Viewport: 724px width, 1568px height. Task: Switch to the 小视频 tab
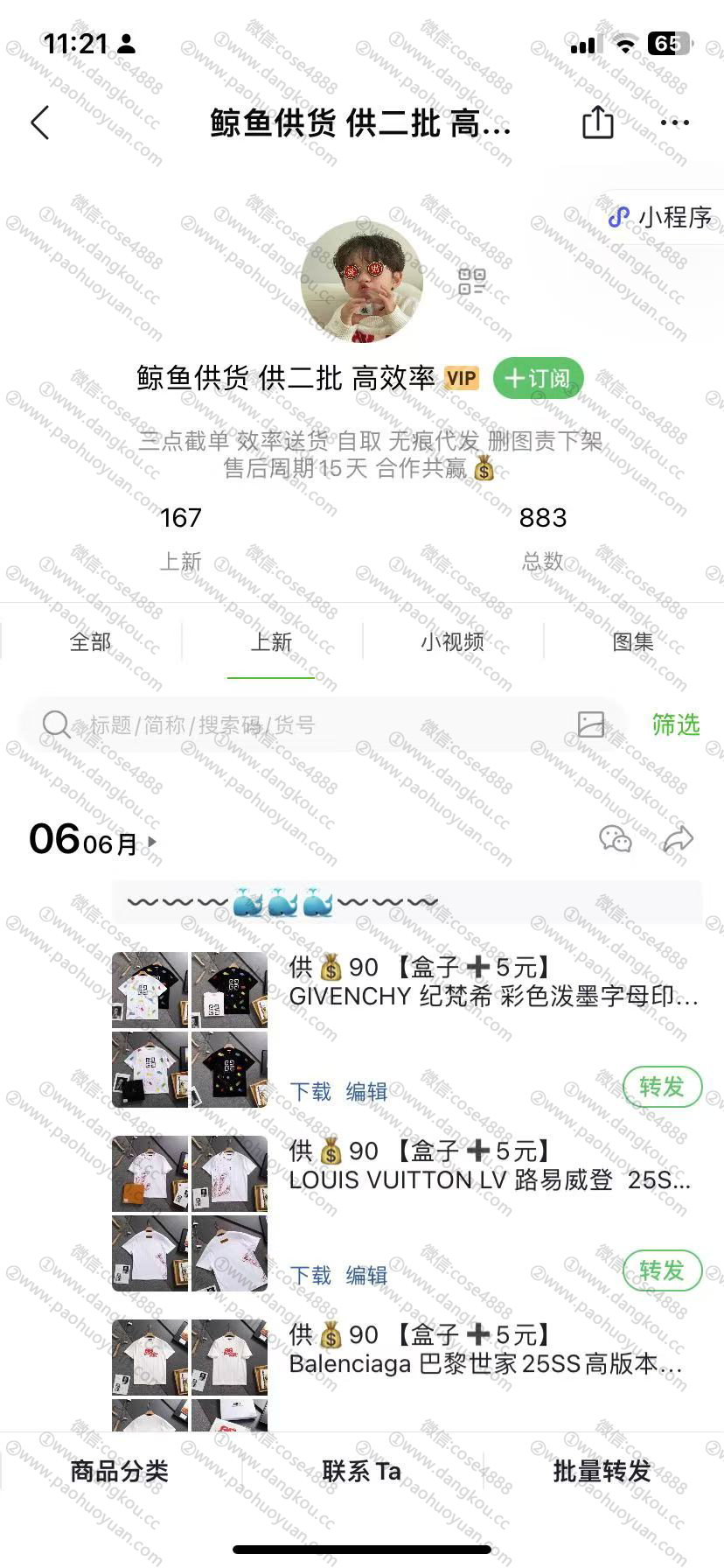pyautogui.click(x=452, y=642)
